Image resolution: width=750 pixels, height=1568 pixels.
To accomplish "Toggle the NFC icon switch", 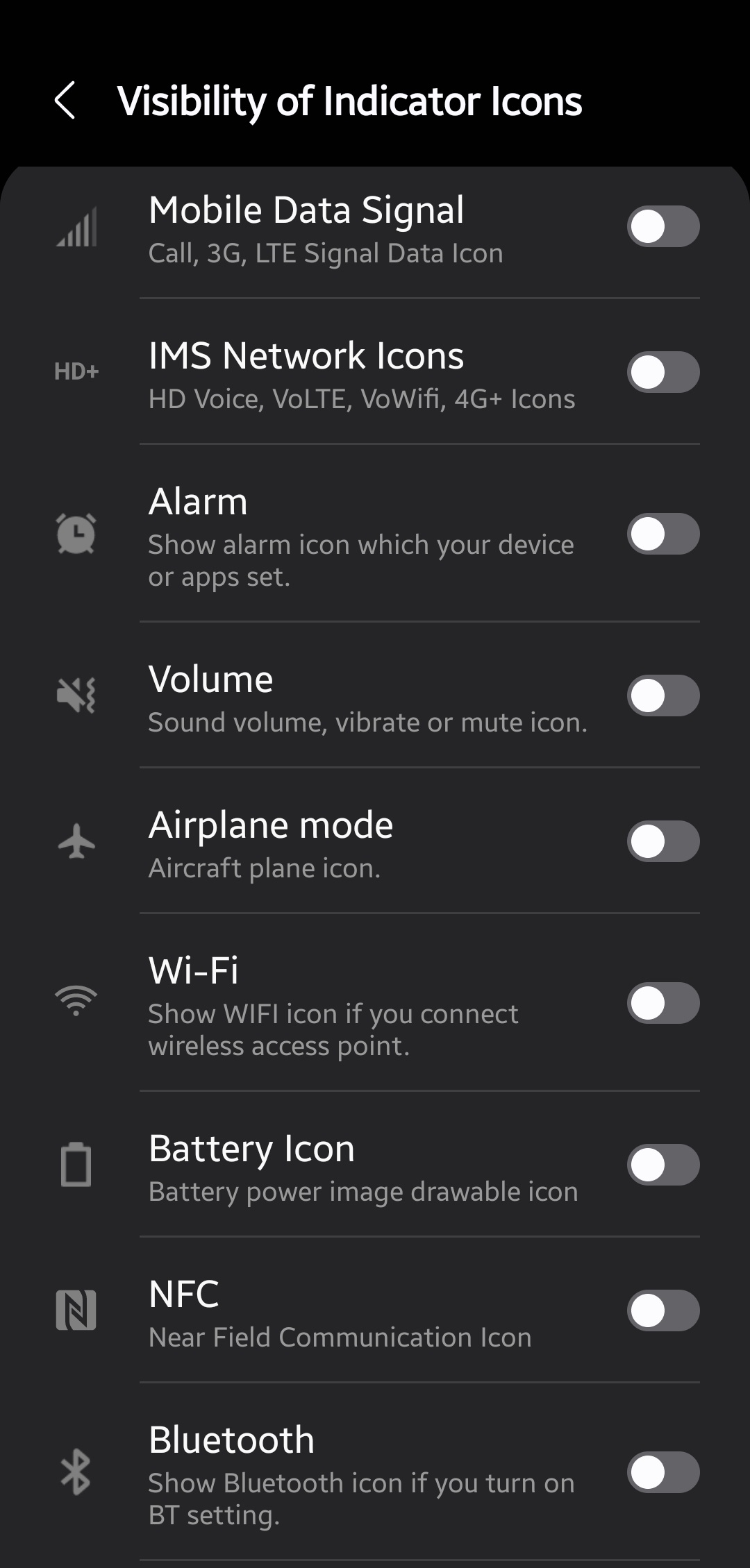I will coord(663,1310).
